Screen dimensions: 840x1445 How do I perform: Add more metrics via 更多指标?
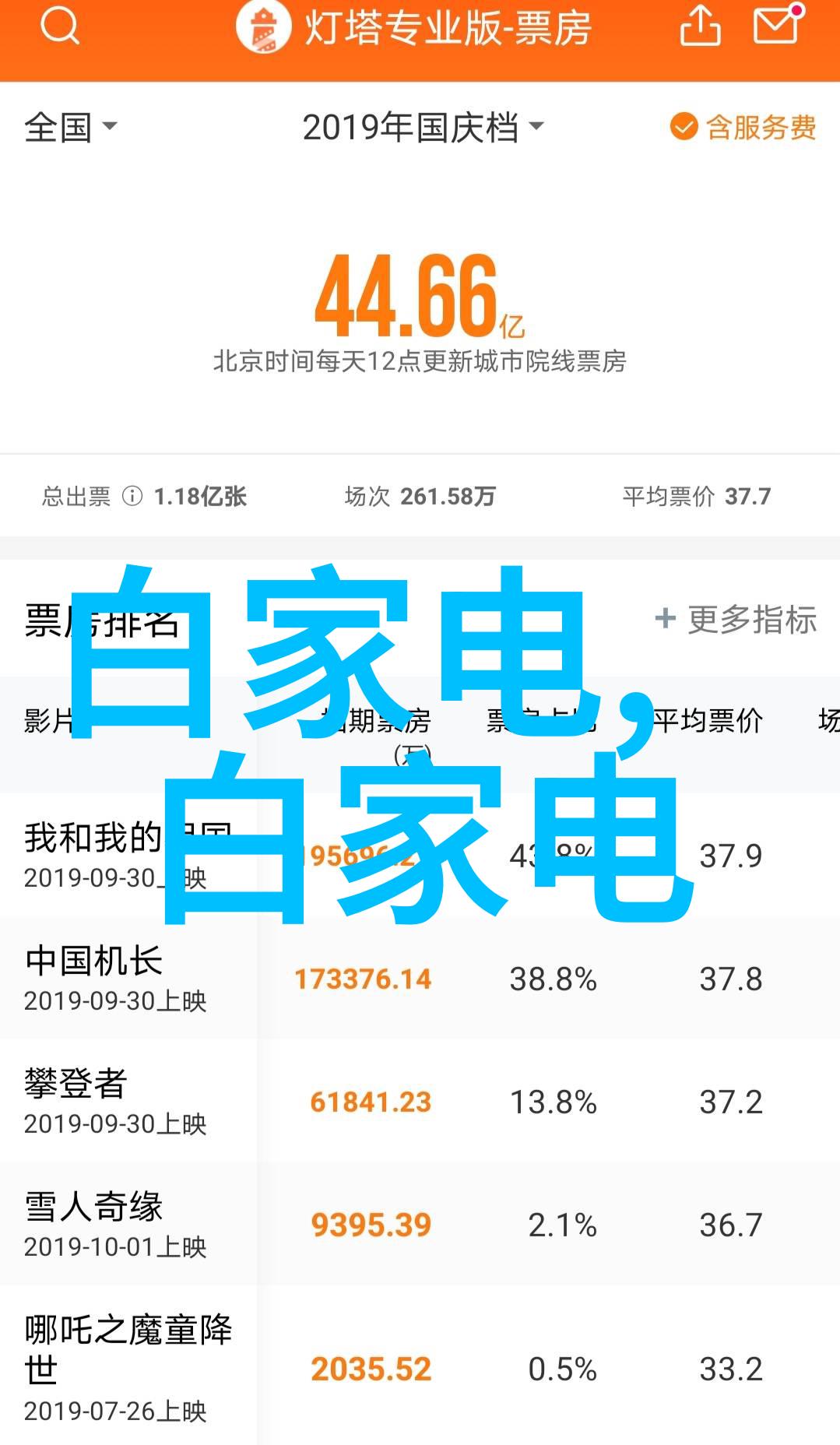[736, 620]
